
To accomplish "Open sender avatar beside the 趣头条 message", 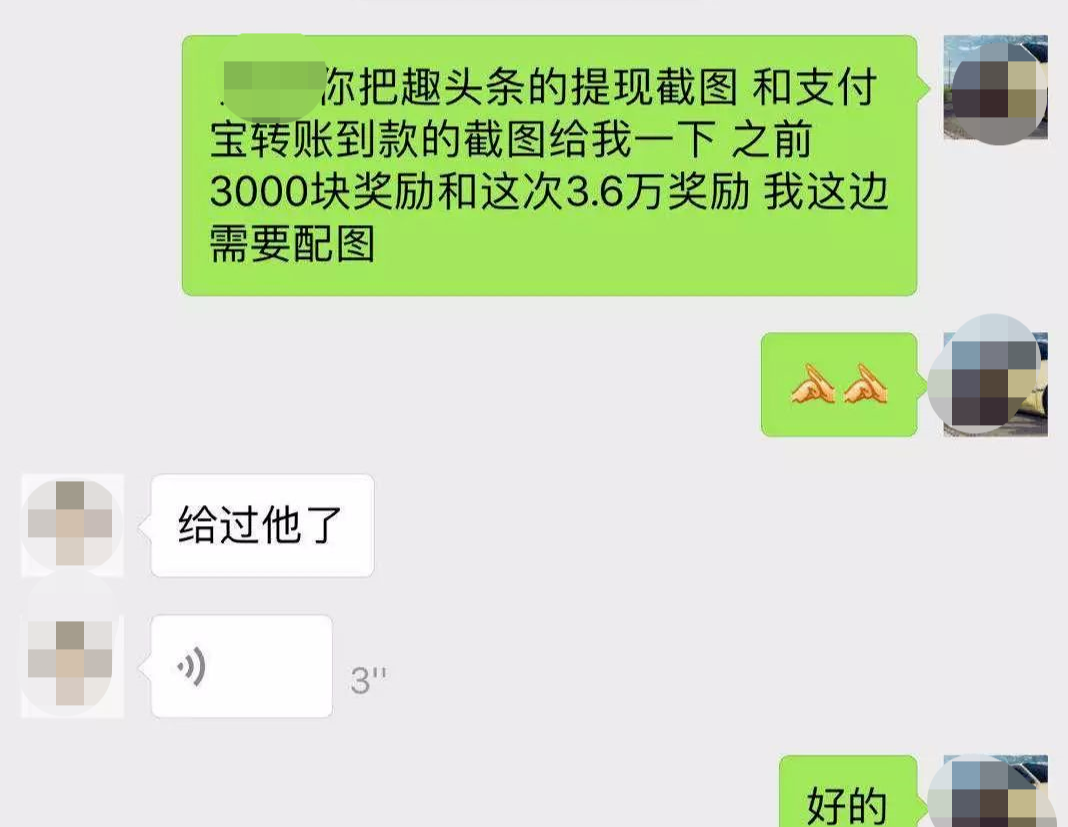I will coord(995,88).
